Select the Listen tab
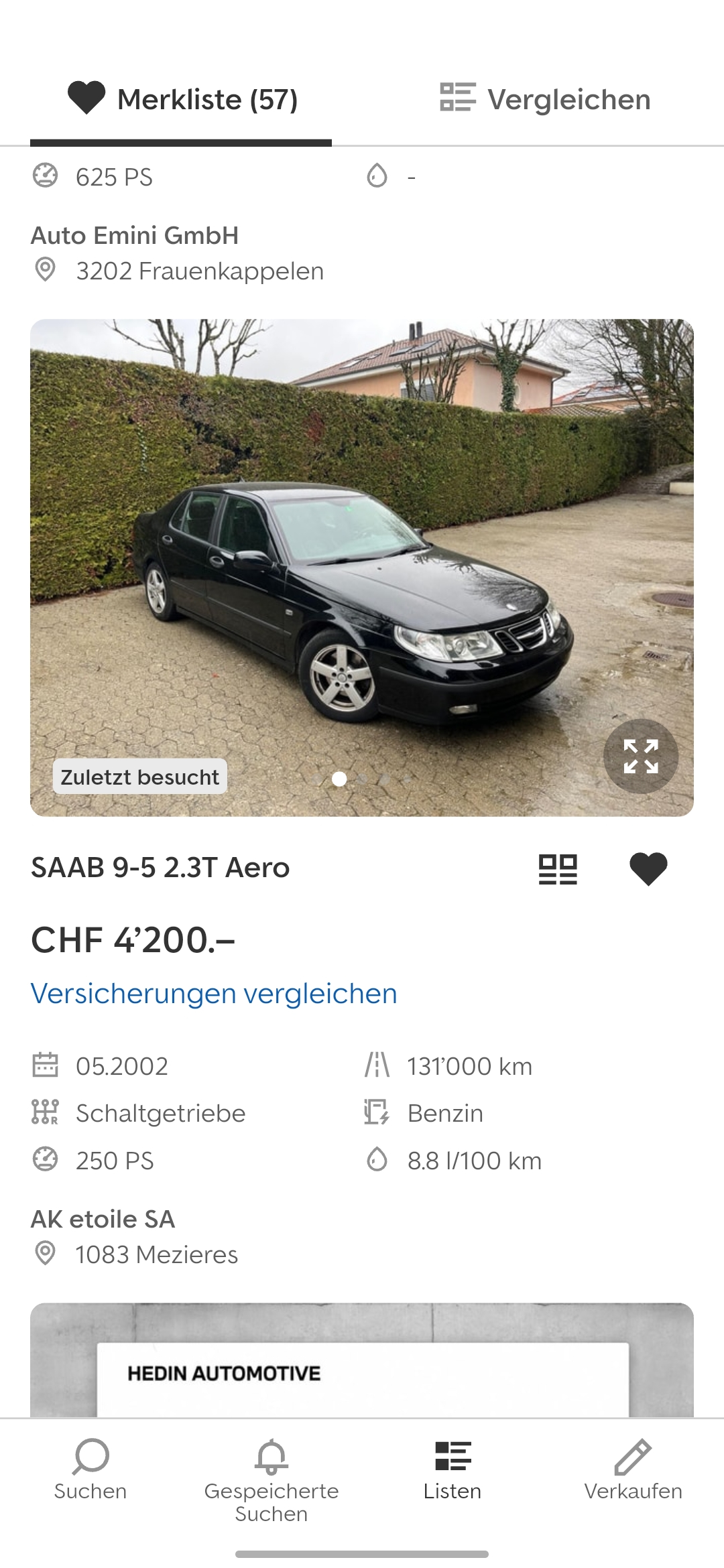 [x=452, y=1467]
